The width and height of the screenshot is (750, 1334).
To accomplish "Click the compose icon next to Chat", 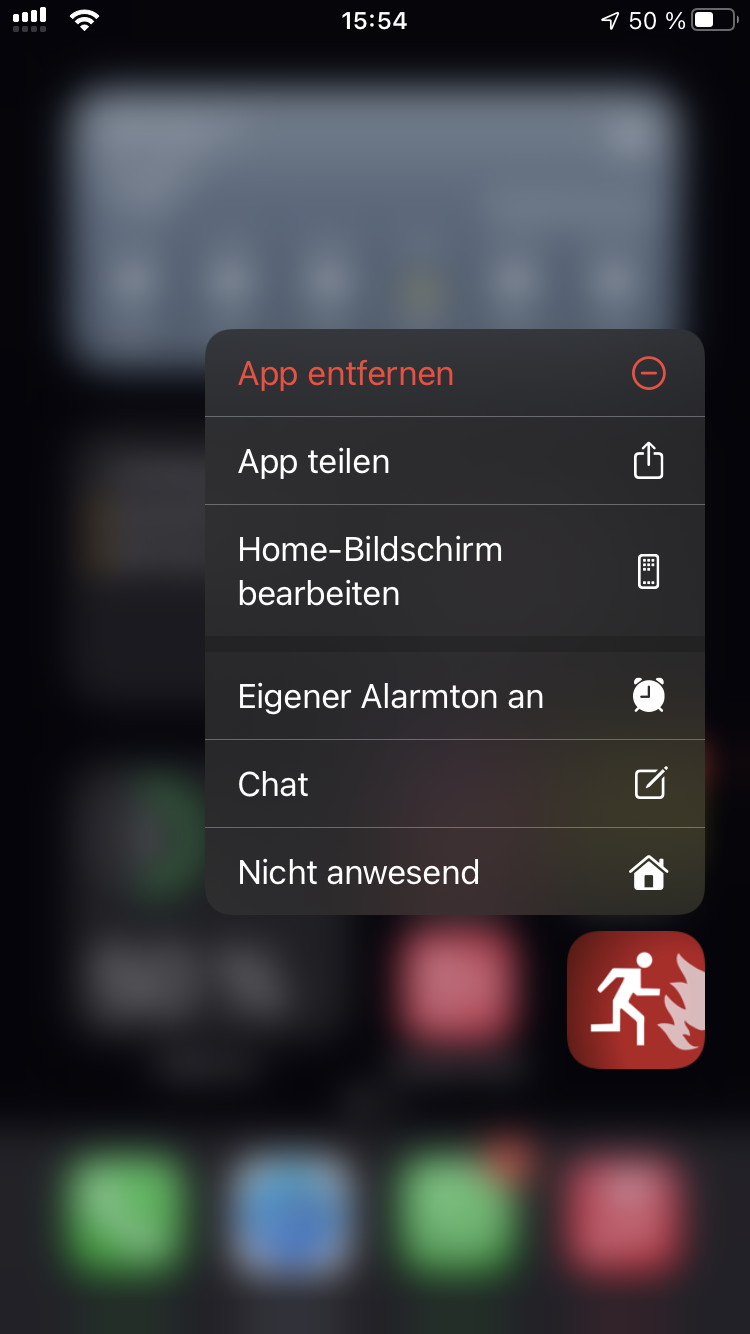I will tap(648, 784).
